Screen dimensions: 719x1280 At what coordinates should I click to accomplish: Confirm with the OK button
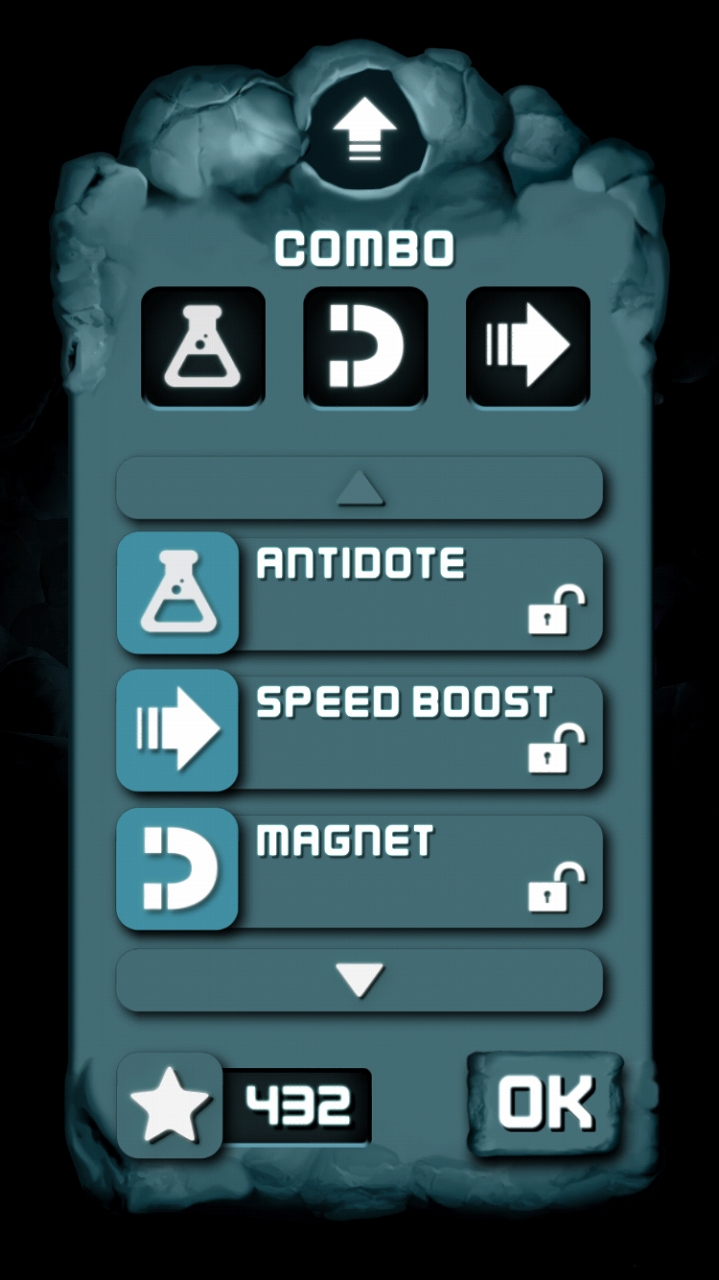tap(545, 1102)
